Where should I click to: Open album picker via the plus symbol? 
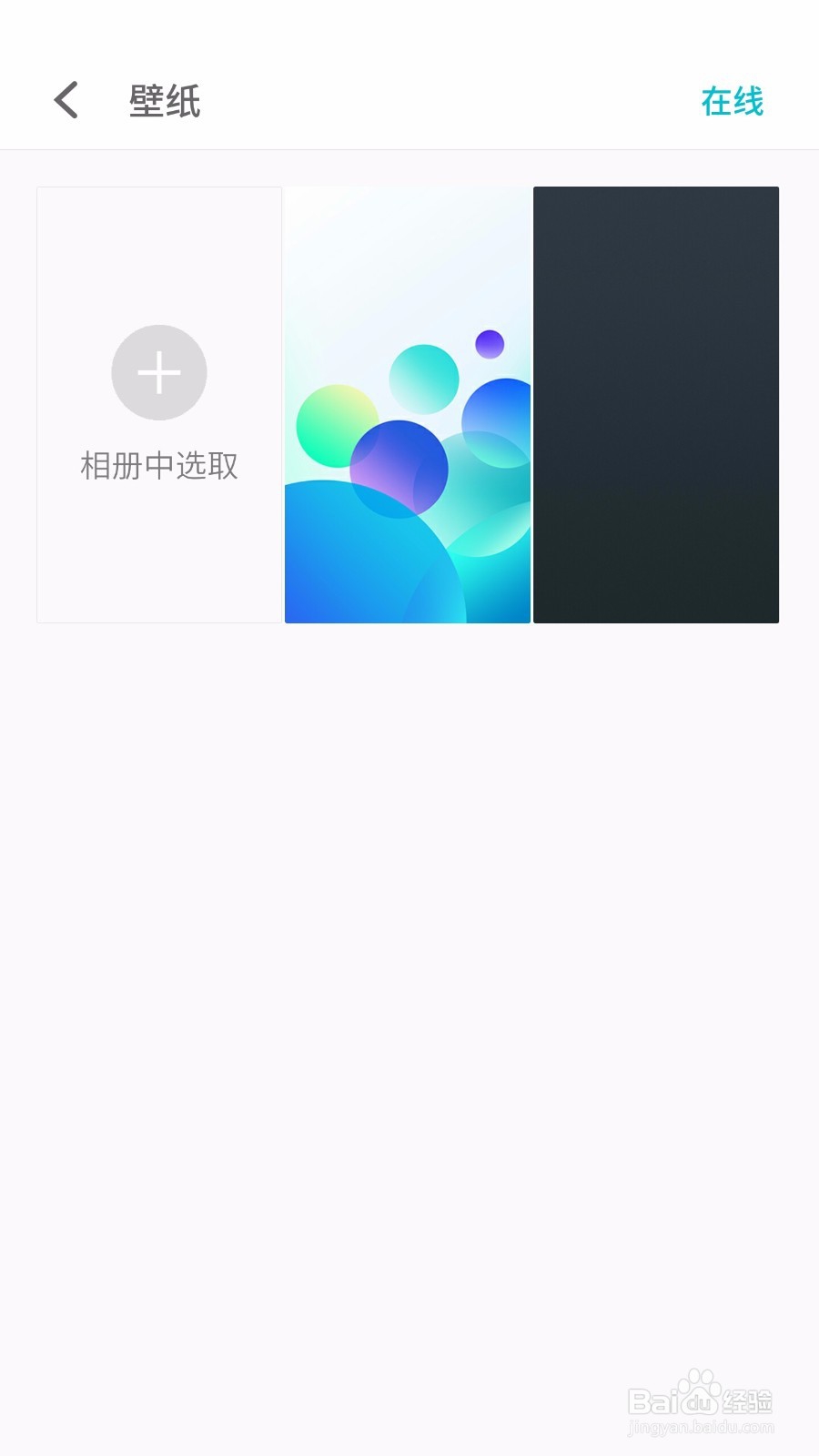[x=159, y=372]
